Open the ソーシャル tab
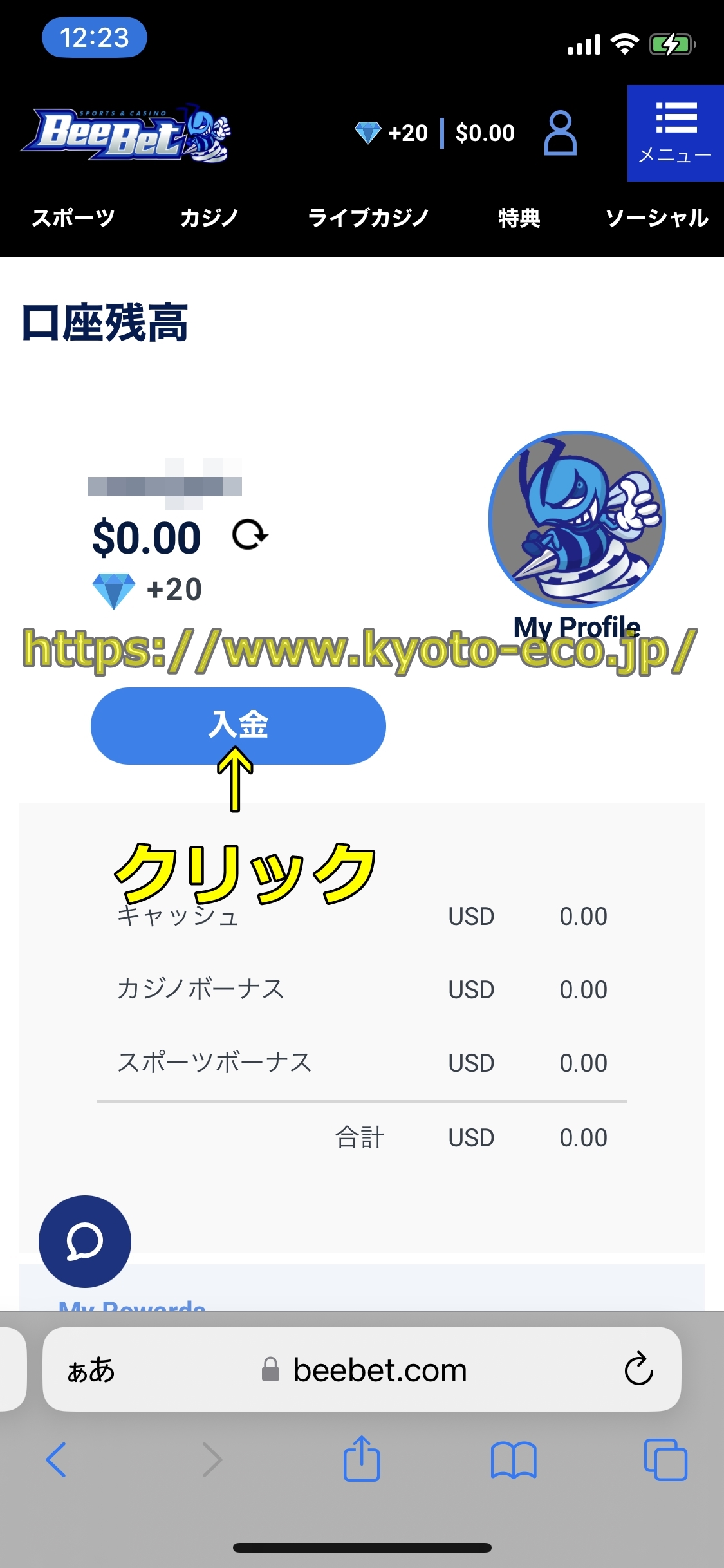The height and width of the screenshot is (1568, 724). tap(656, 218)
